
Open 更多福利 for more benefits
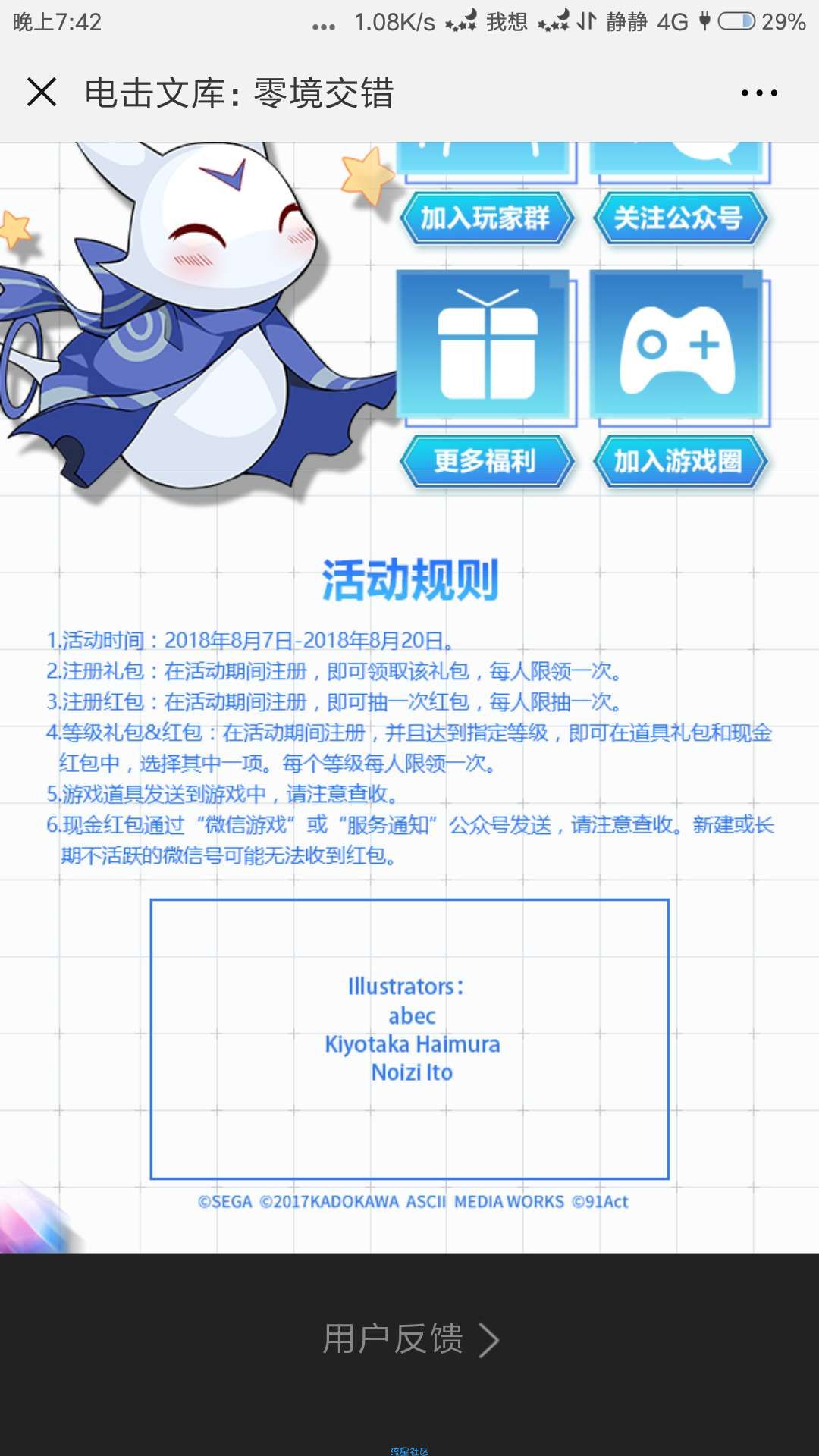click(486, 460)
